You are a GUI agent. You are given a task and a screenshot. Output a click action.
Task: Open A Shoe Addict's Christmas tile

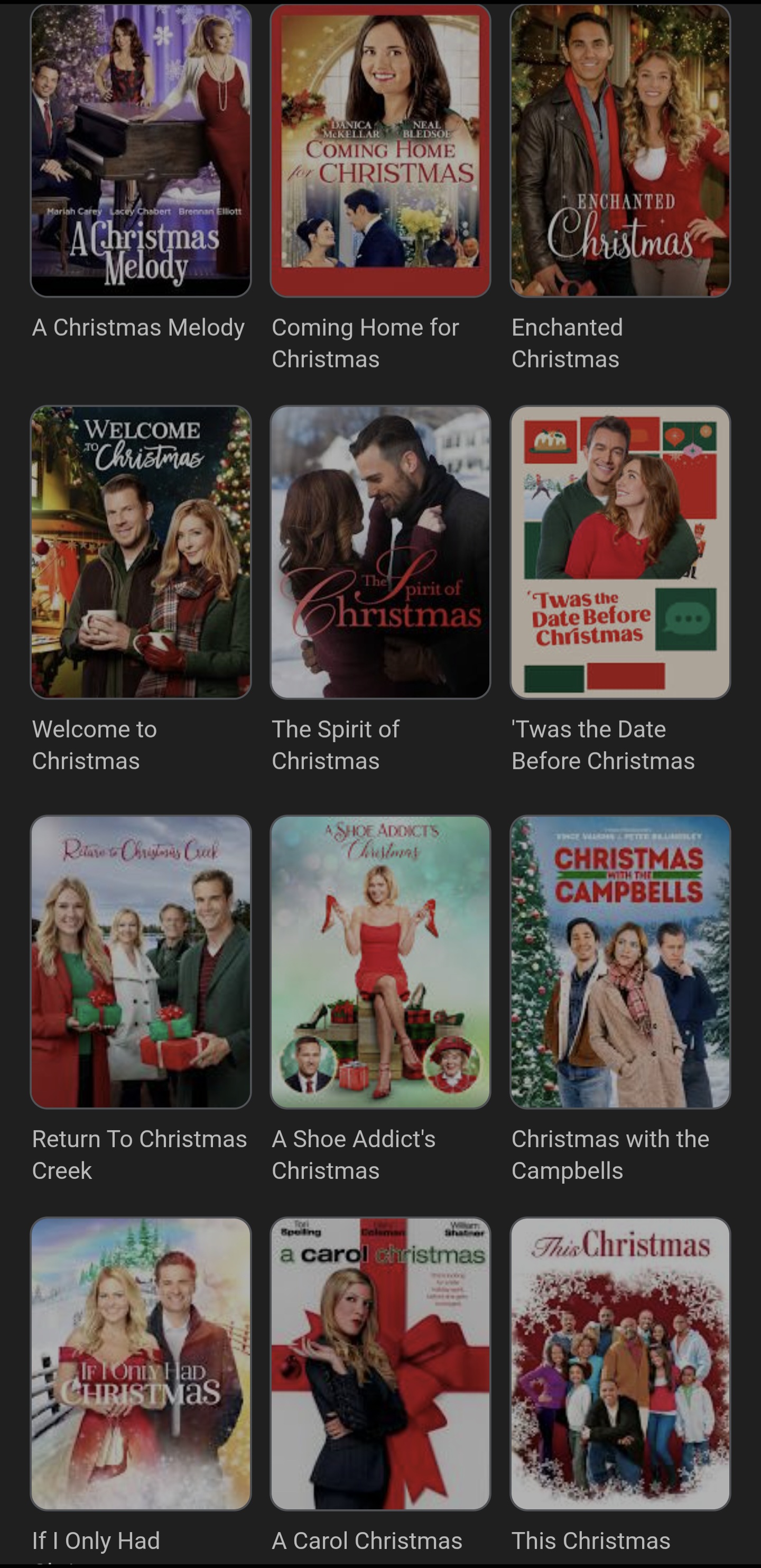(x=380, y=962)
